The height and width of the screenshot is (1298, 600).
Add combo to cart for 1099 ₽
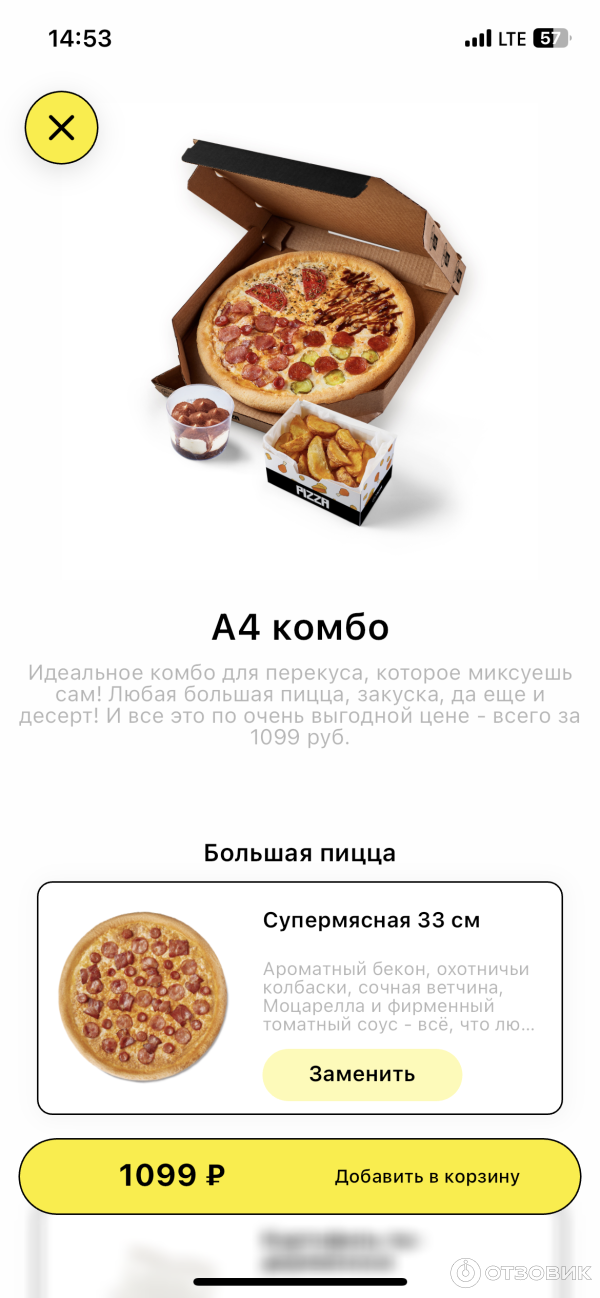(x=300, y=1176)
